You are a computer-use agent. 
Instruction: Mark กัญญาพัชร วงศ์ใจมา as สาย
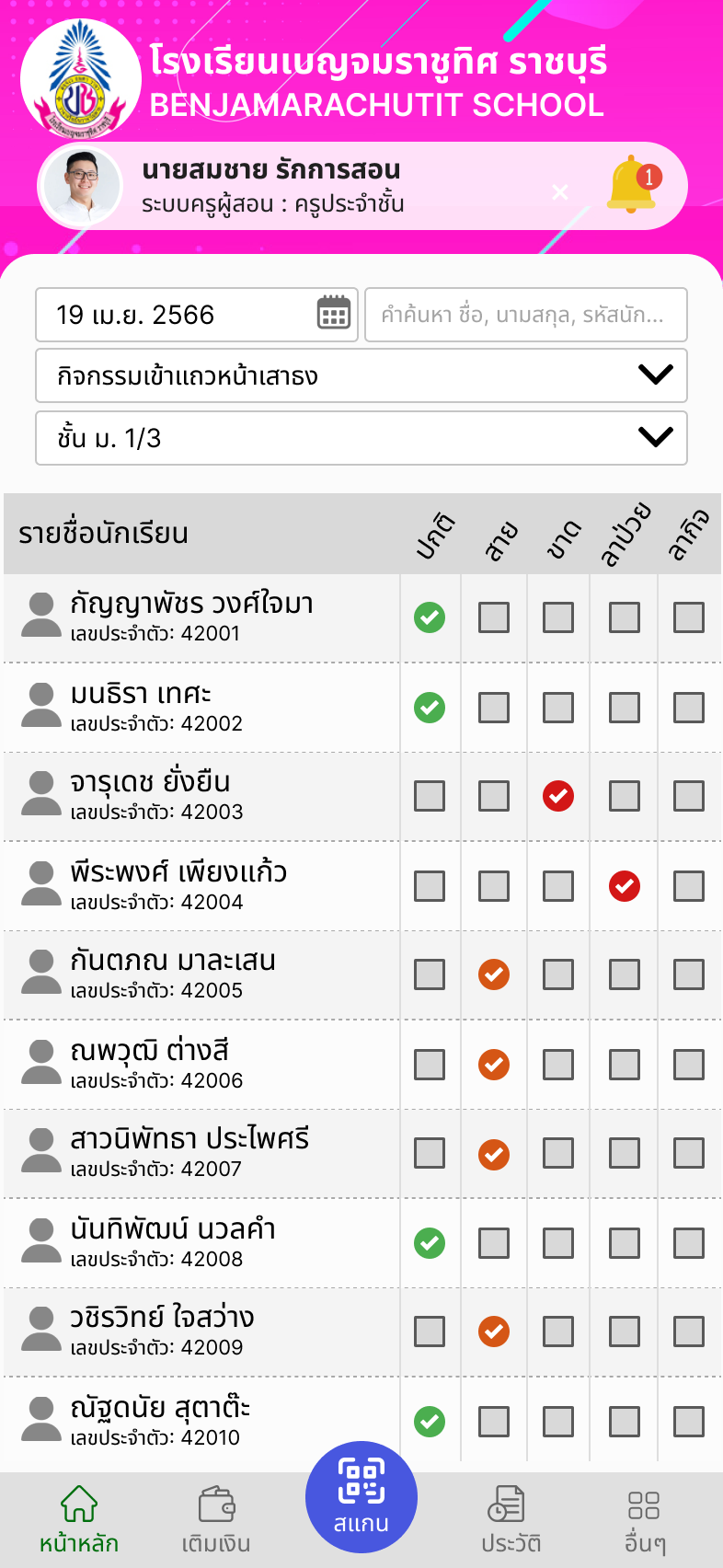point(494,617)
